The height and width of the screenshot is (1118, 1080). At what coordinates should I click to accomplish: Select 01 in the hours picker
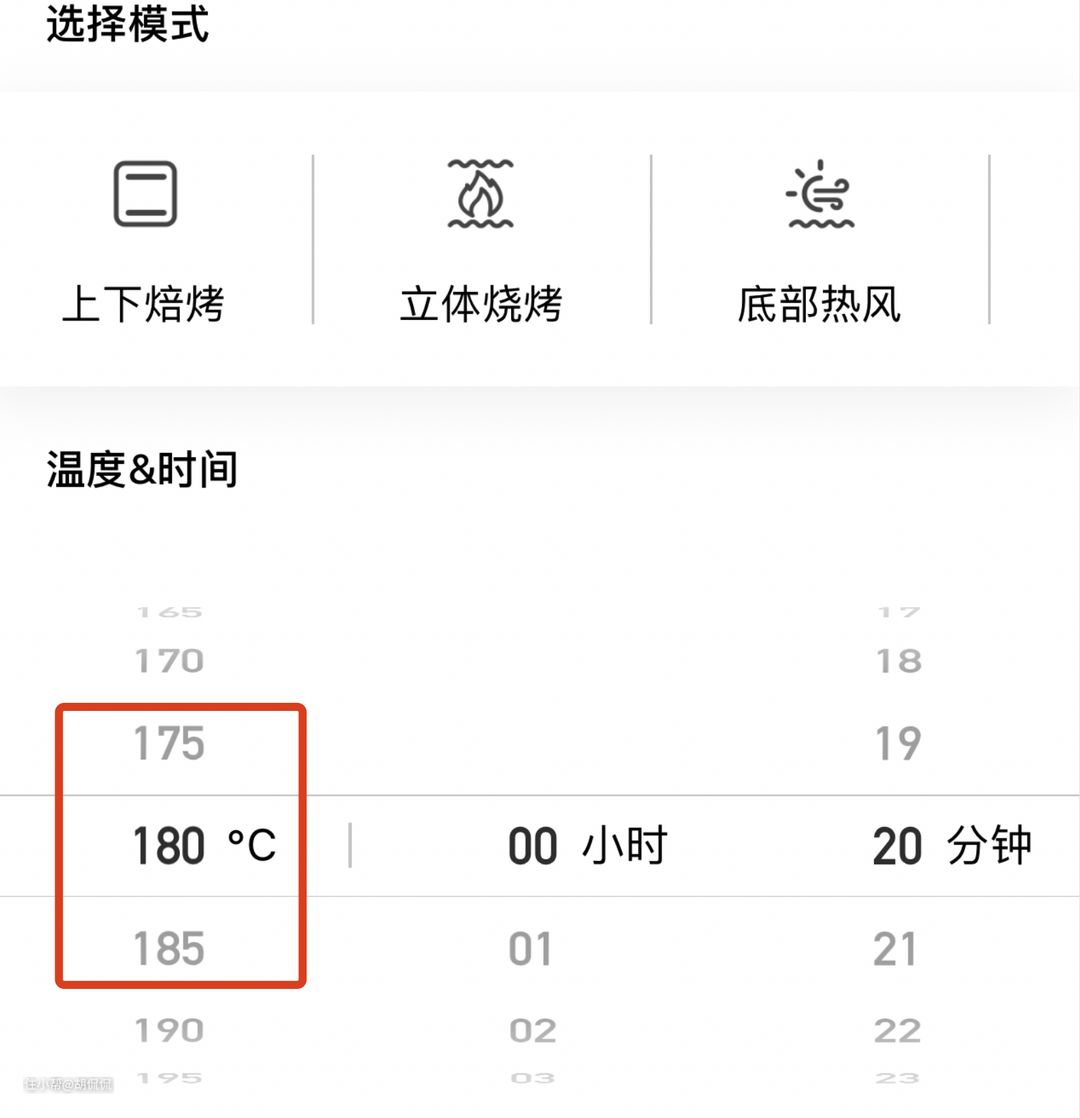(x=531, y=948)
